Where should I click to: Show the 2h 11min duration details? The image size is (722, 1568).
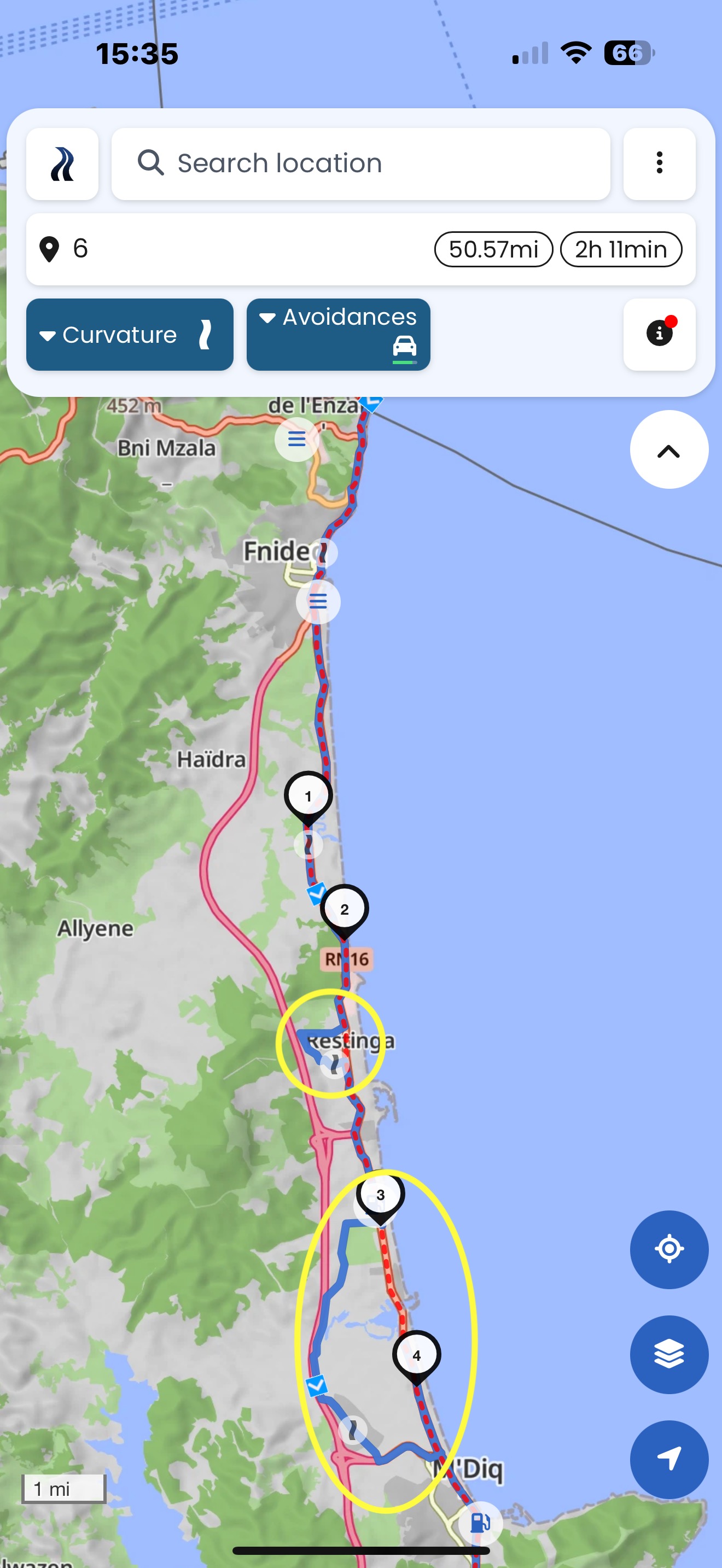coord(620,249)
